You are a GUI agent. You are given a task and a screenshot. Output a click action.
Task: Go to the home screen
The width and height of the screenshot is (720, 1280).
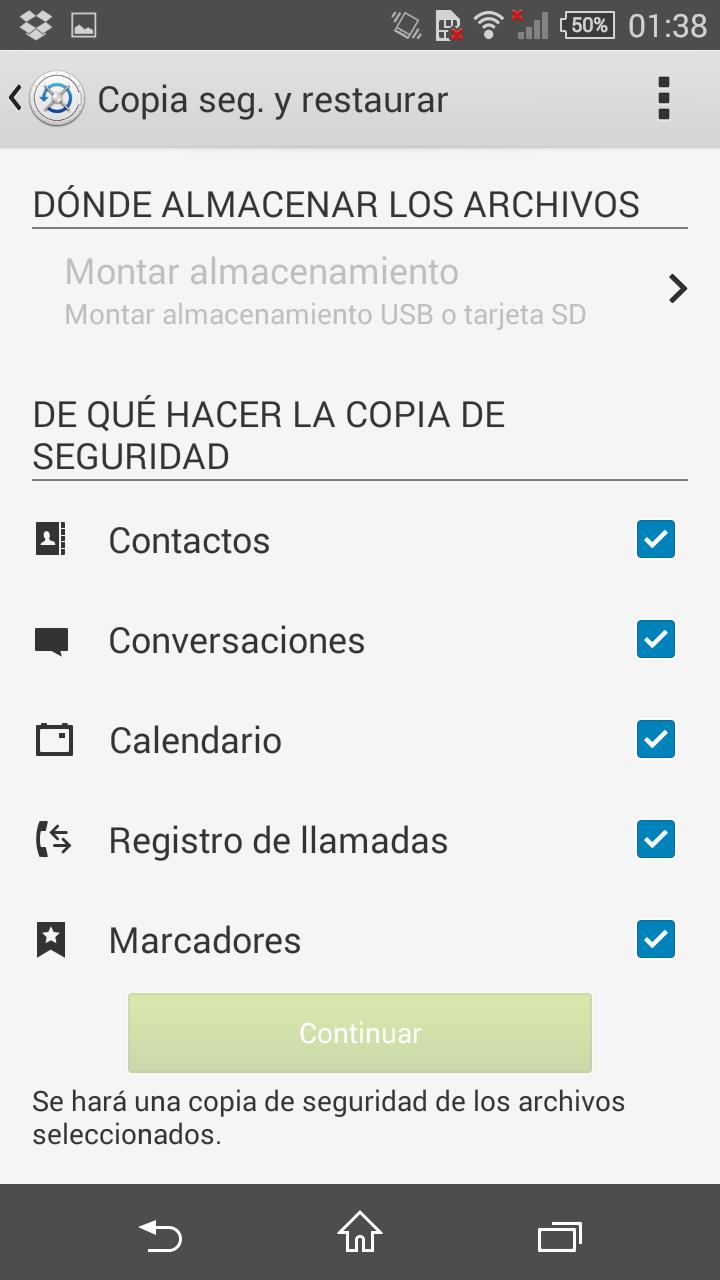tap(360, 1233)
